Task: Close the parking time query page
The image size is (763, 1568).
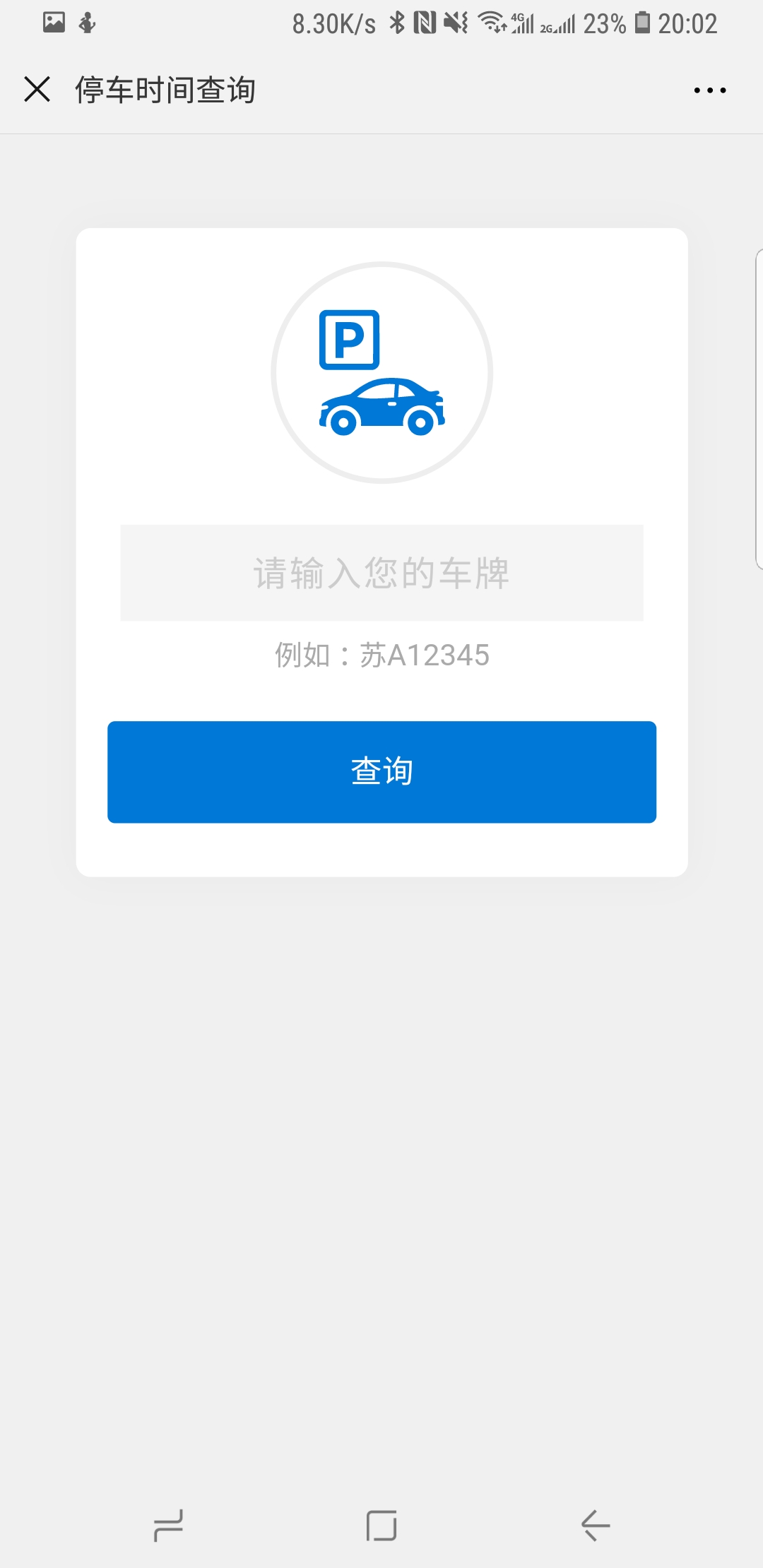Action: (x=37, y=90)
